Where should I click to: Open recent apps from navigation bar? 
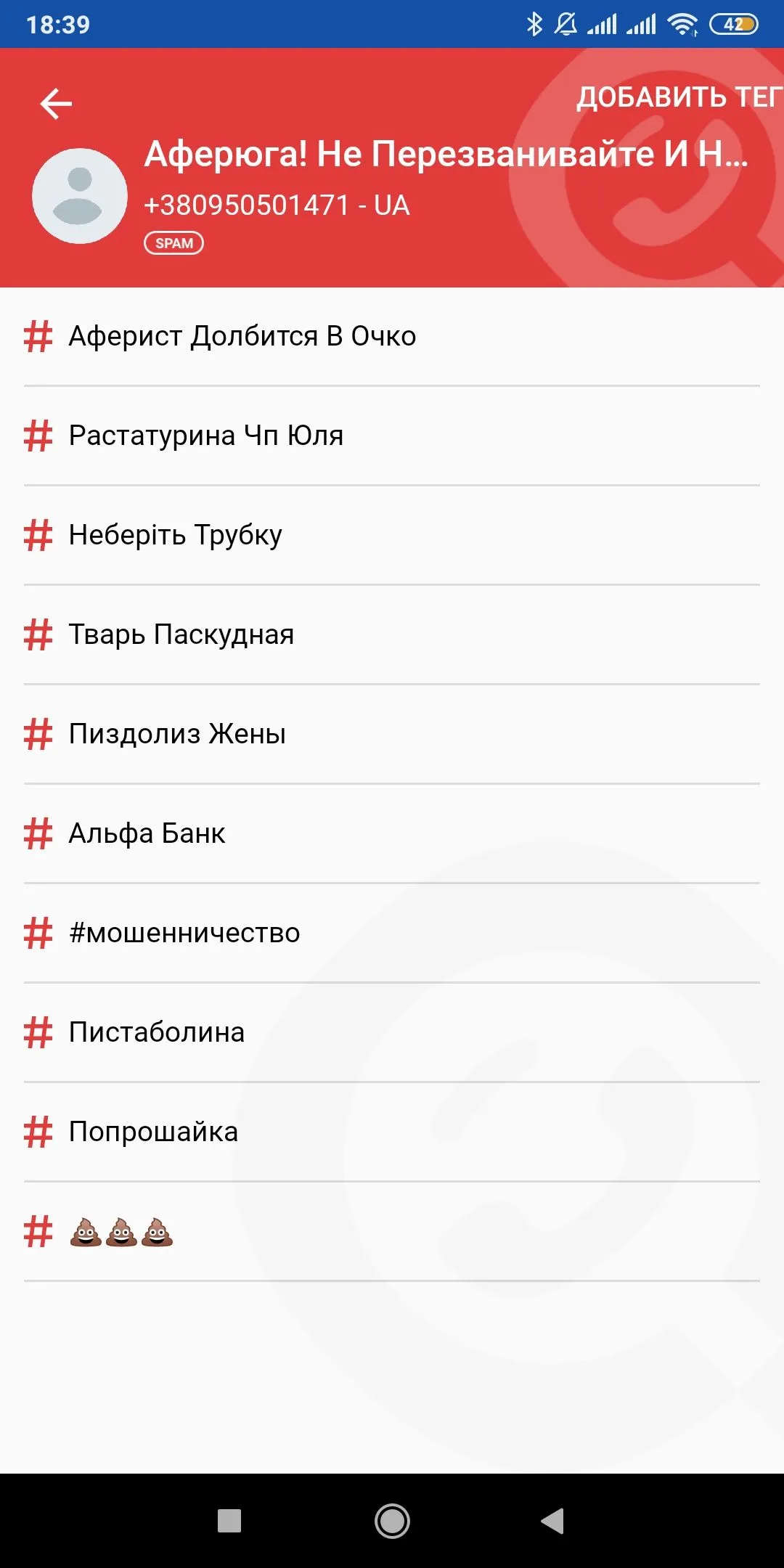229,1521
